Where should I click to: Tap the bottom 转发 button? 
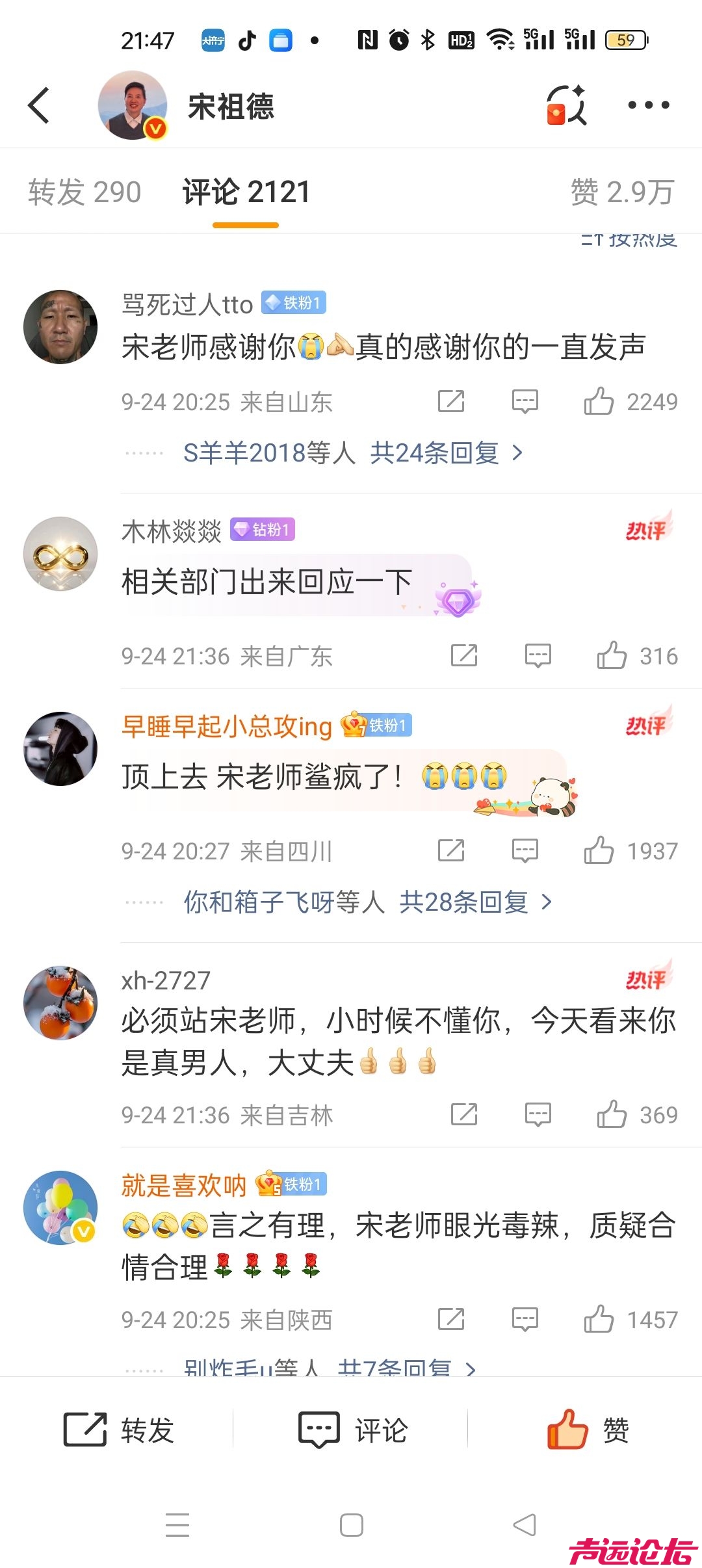coord(118,1430)
